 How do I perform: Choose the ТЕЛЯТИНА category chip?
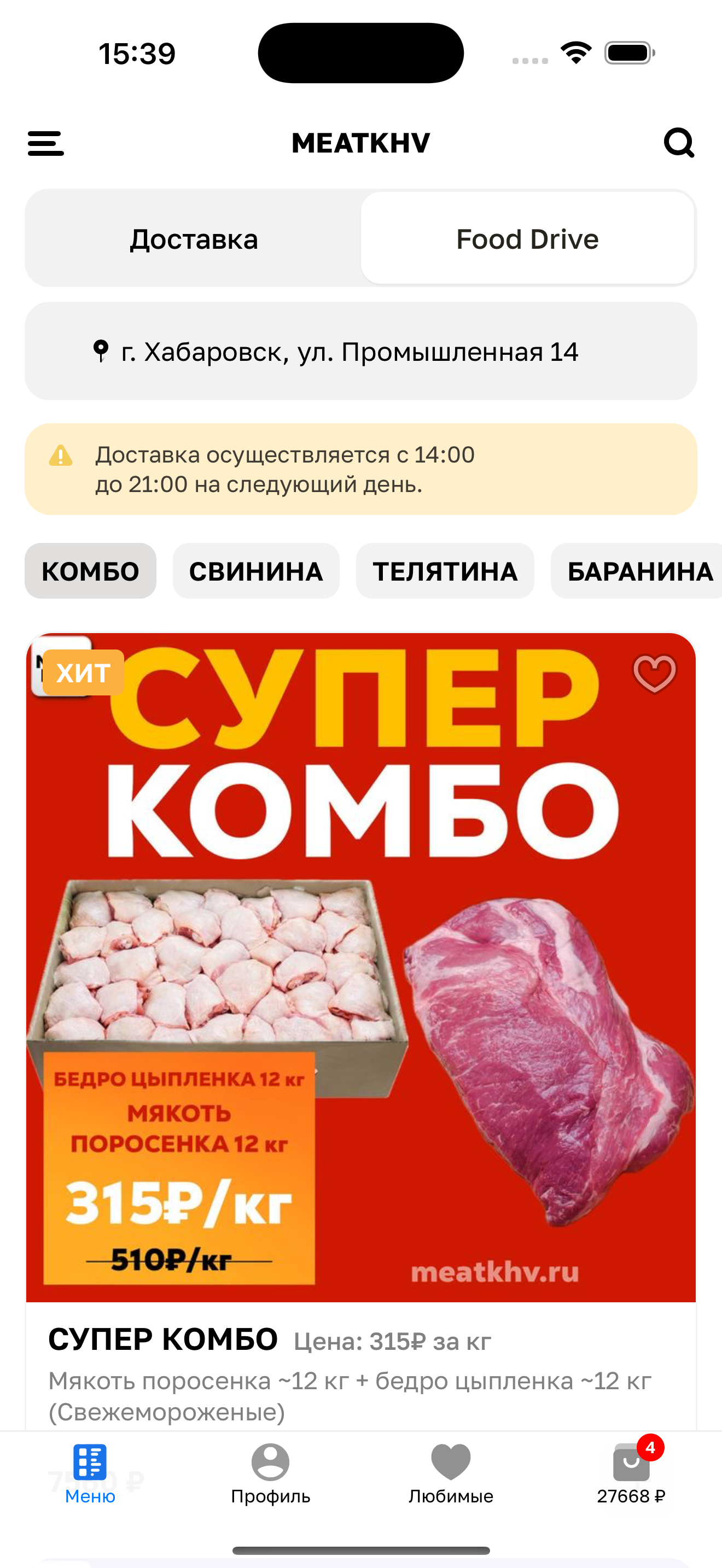[x=445, y=571]
